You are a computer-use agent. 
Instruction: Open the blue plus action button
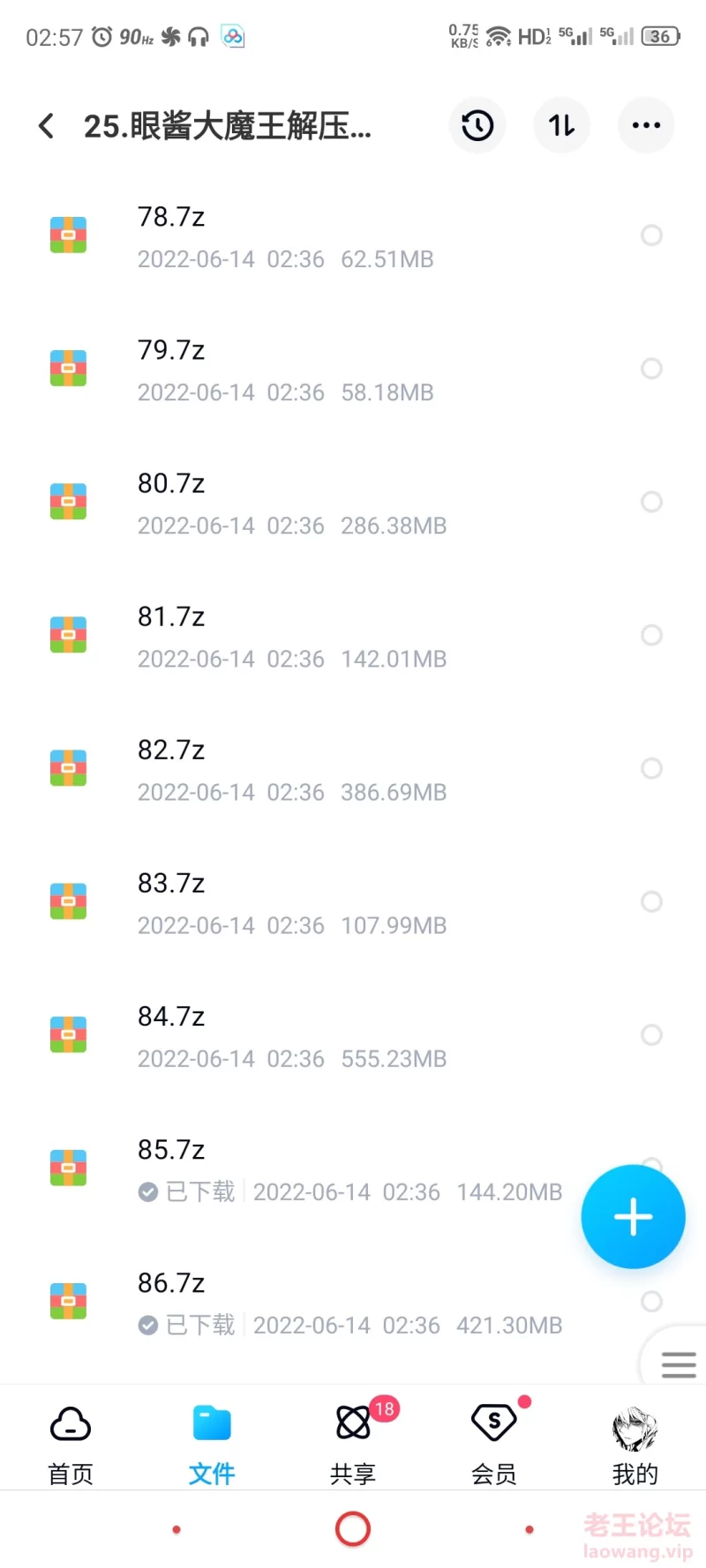point(633,1217)
